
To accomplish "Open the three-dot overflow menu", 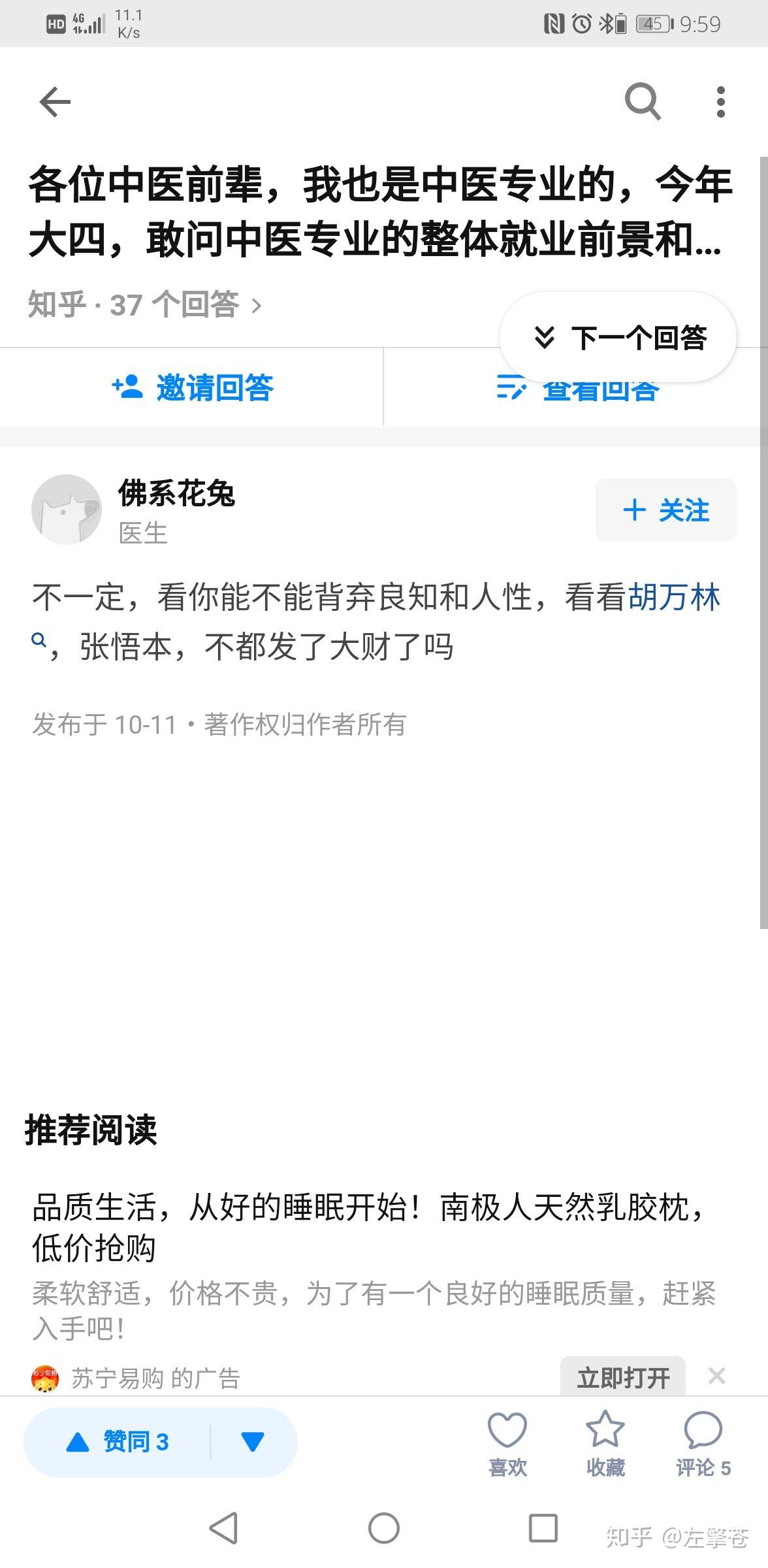I will [720, 102].
